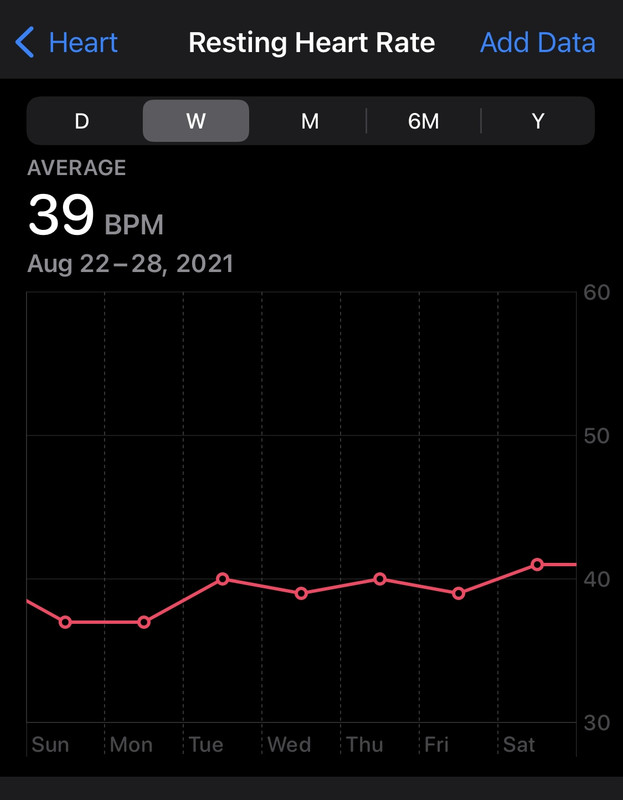Tap Add Data in the header
Screen dimensions: 623x800
pos(537,43)
